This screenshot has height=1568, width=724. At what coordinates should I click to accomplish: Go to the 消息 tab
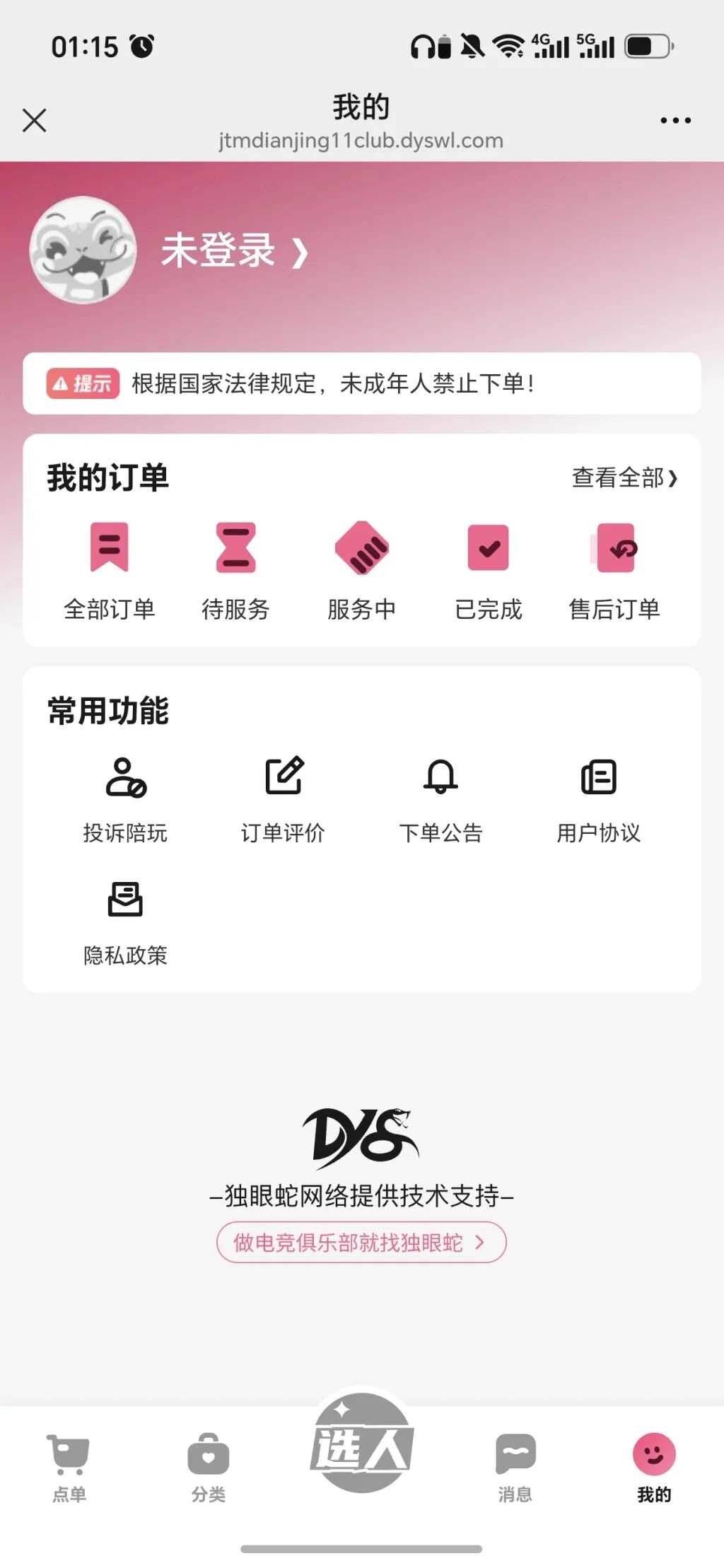coord(515,1468)
